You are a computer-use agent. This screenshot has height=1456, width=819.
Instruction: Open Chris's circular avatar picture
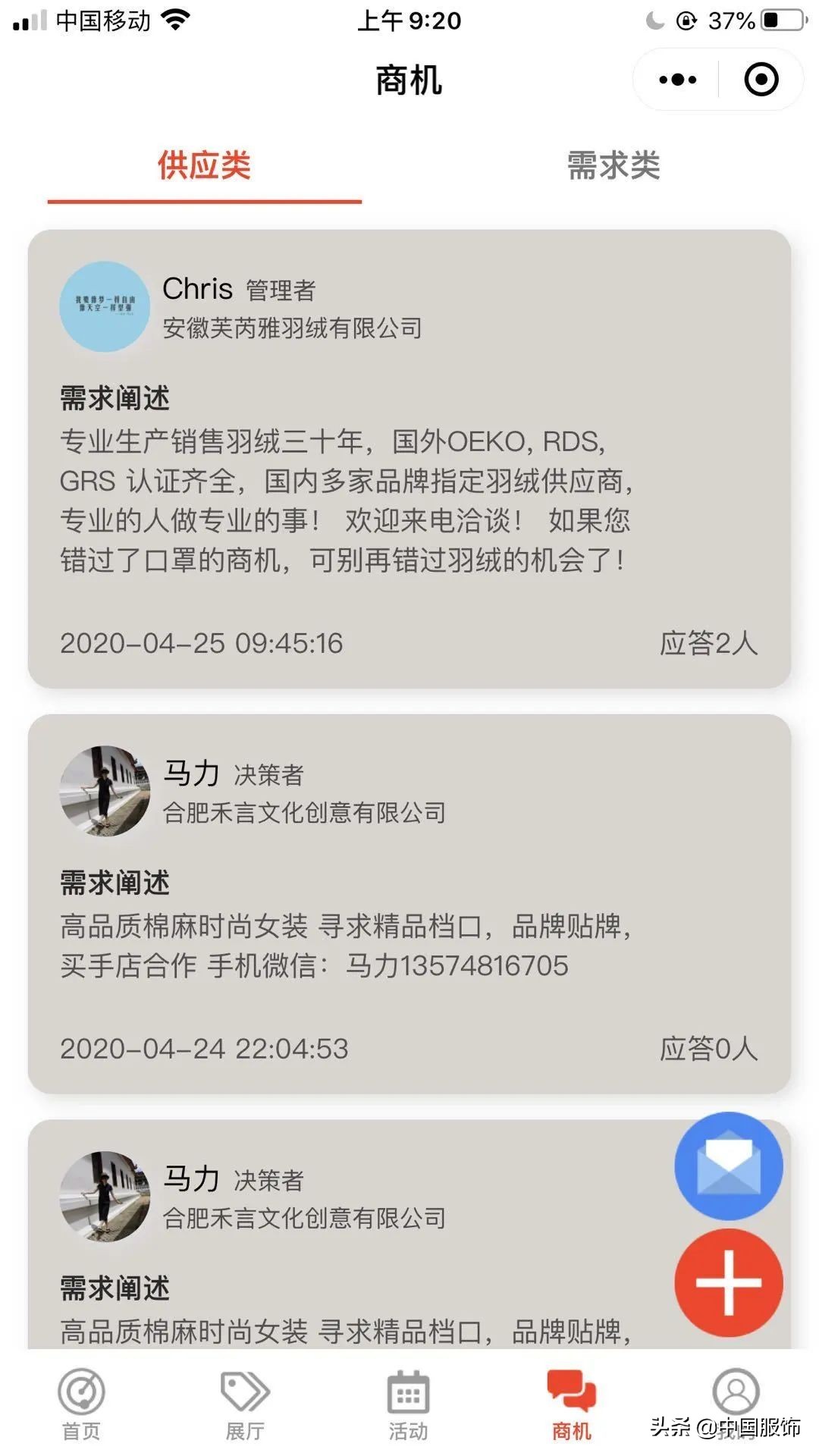point(105,309)
